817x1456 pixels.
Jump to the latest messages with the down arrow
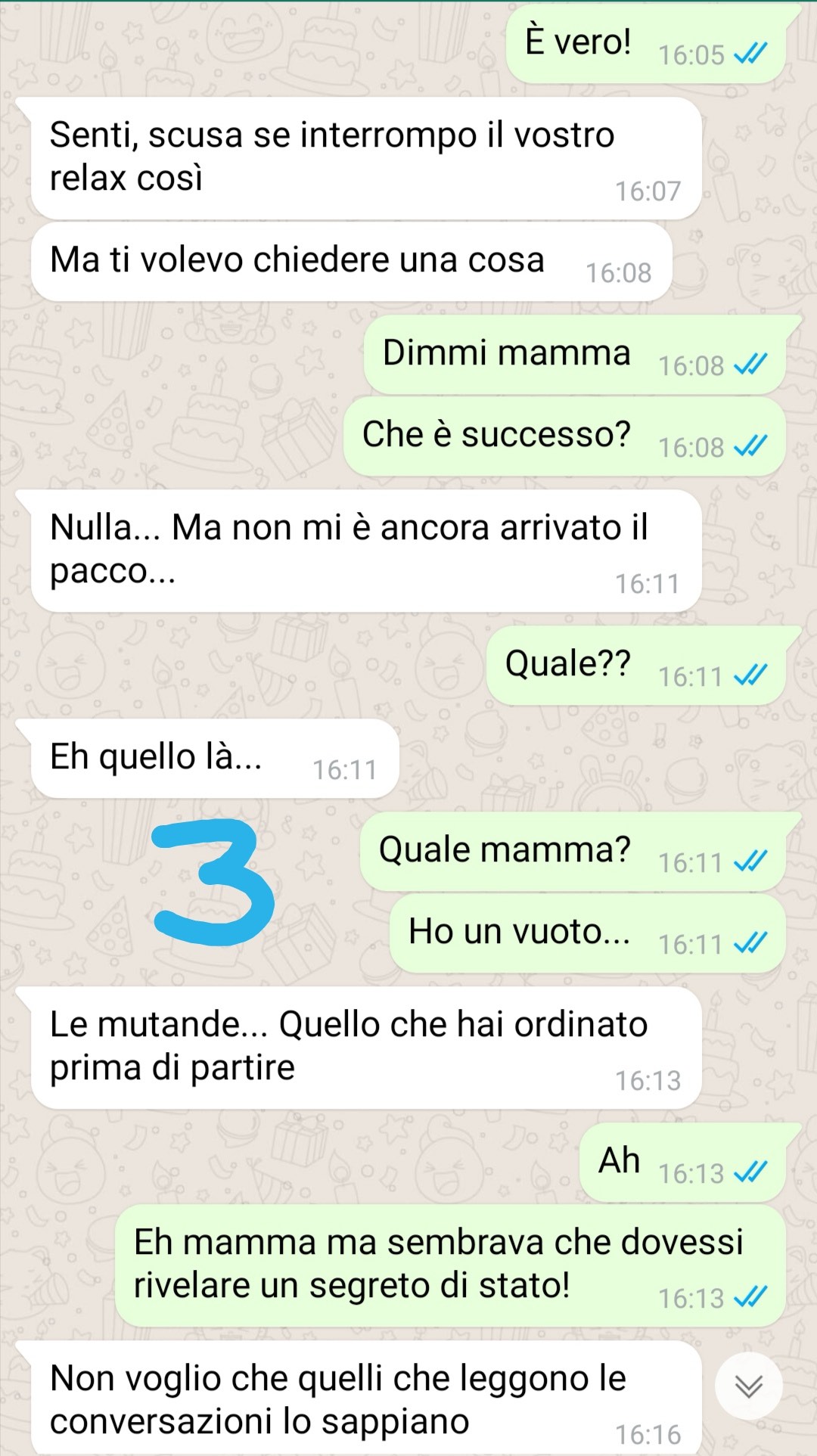point(748,1386)
